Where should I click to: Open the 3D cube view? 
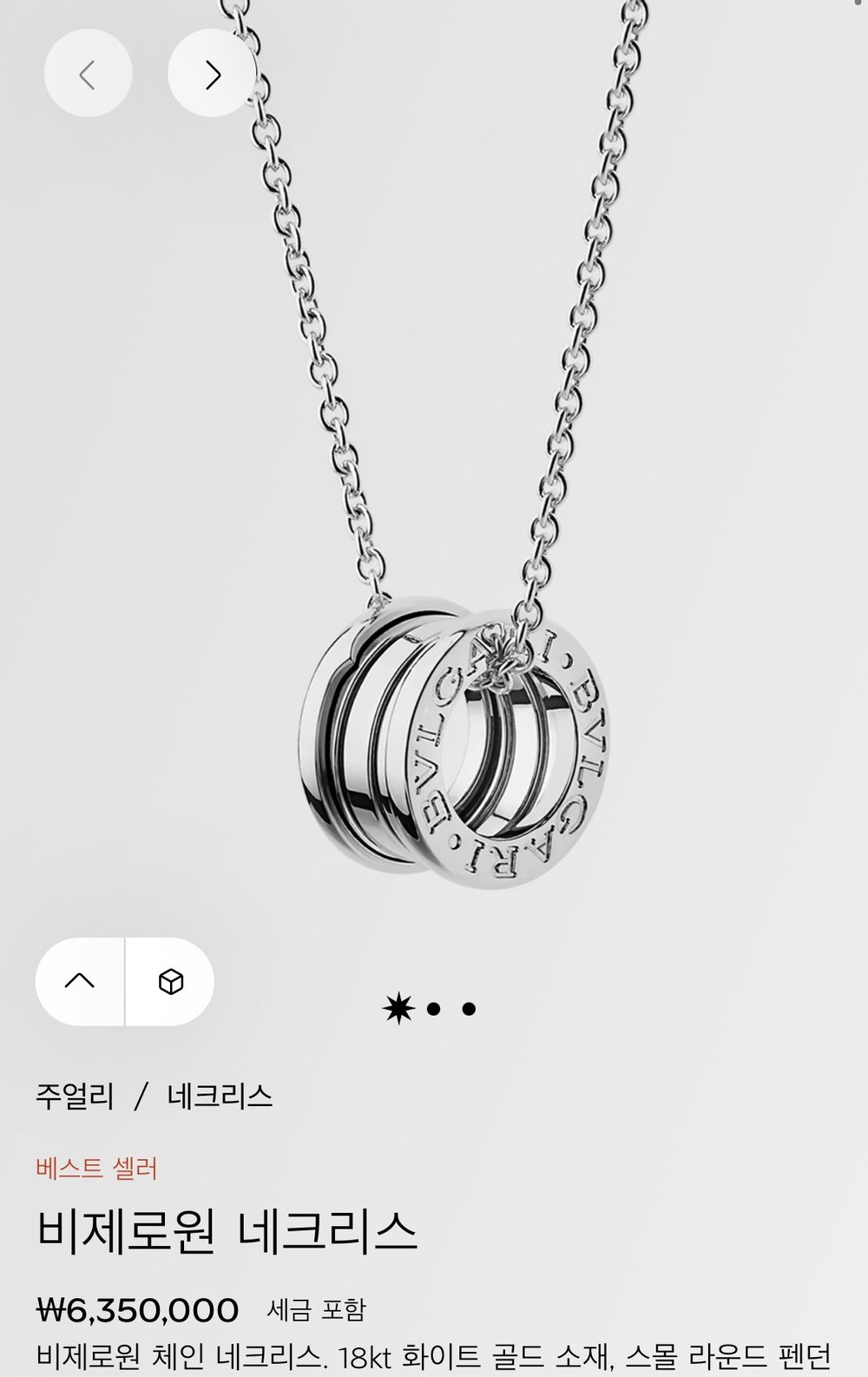click(171, 982)
